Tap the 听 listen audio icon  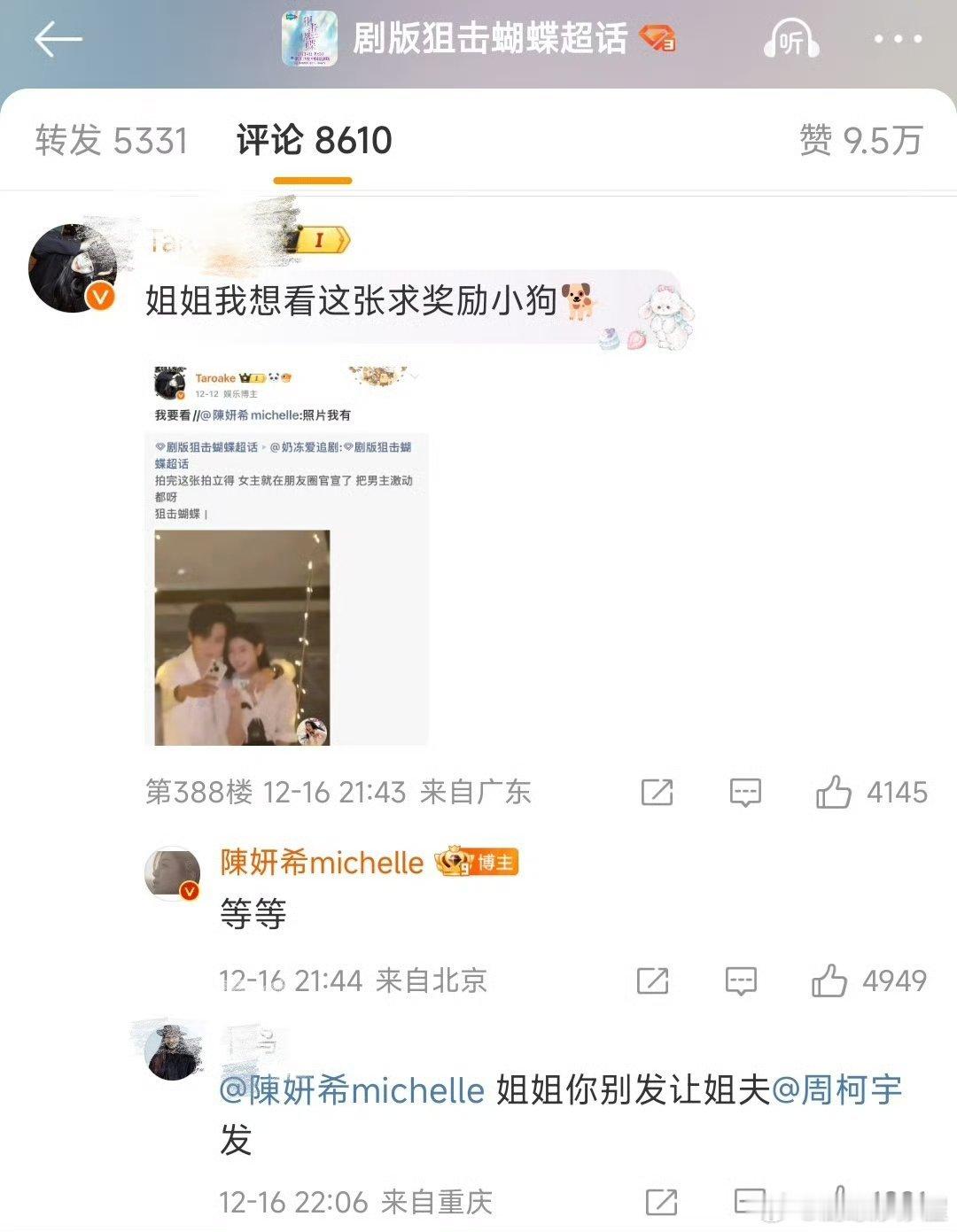(790, 39)
